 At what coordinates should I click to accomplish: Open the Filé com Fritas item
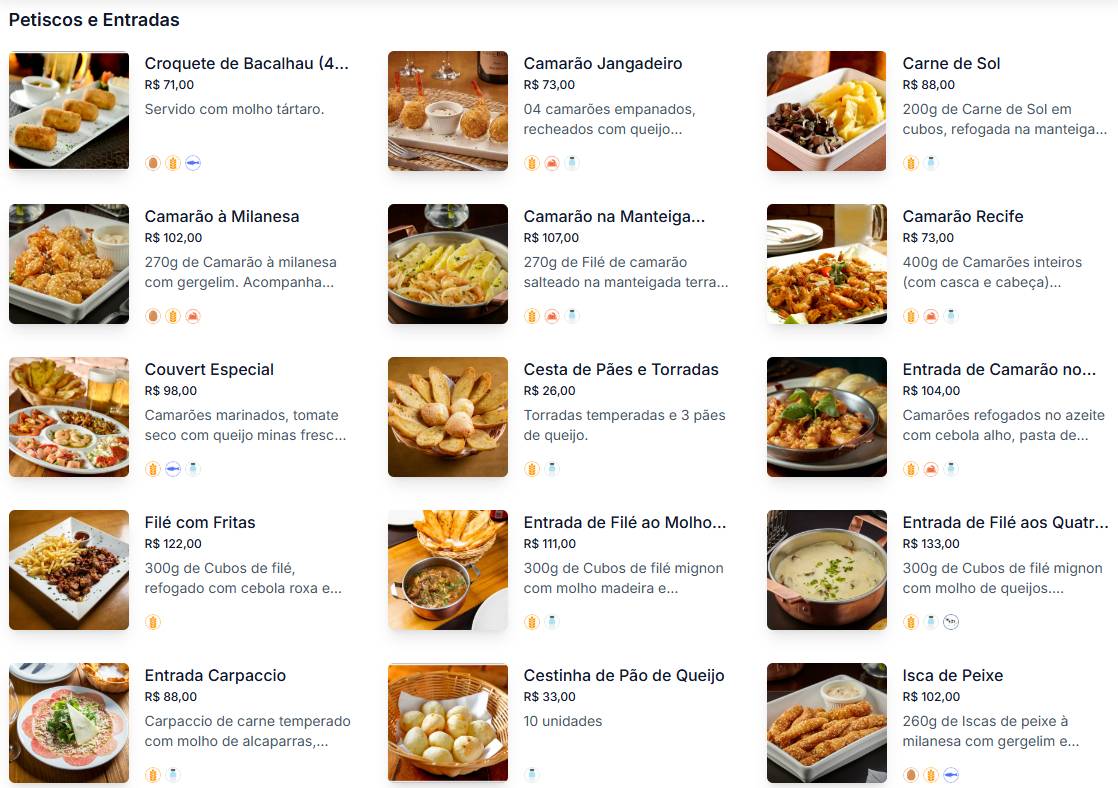pyautogui.click(x=199, y=523)
